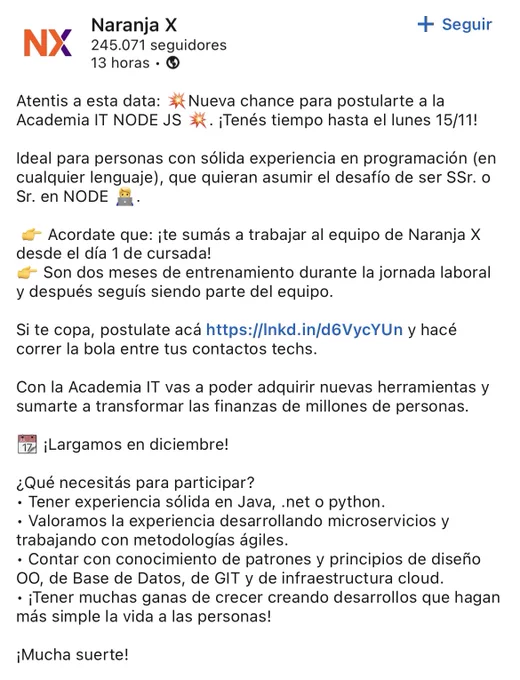
Task: Follow Naranja X with the Seguir button
Action: [x=455, y=24]
